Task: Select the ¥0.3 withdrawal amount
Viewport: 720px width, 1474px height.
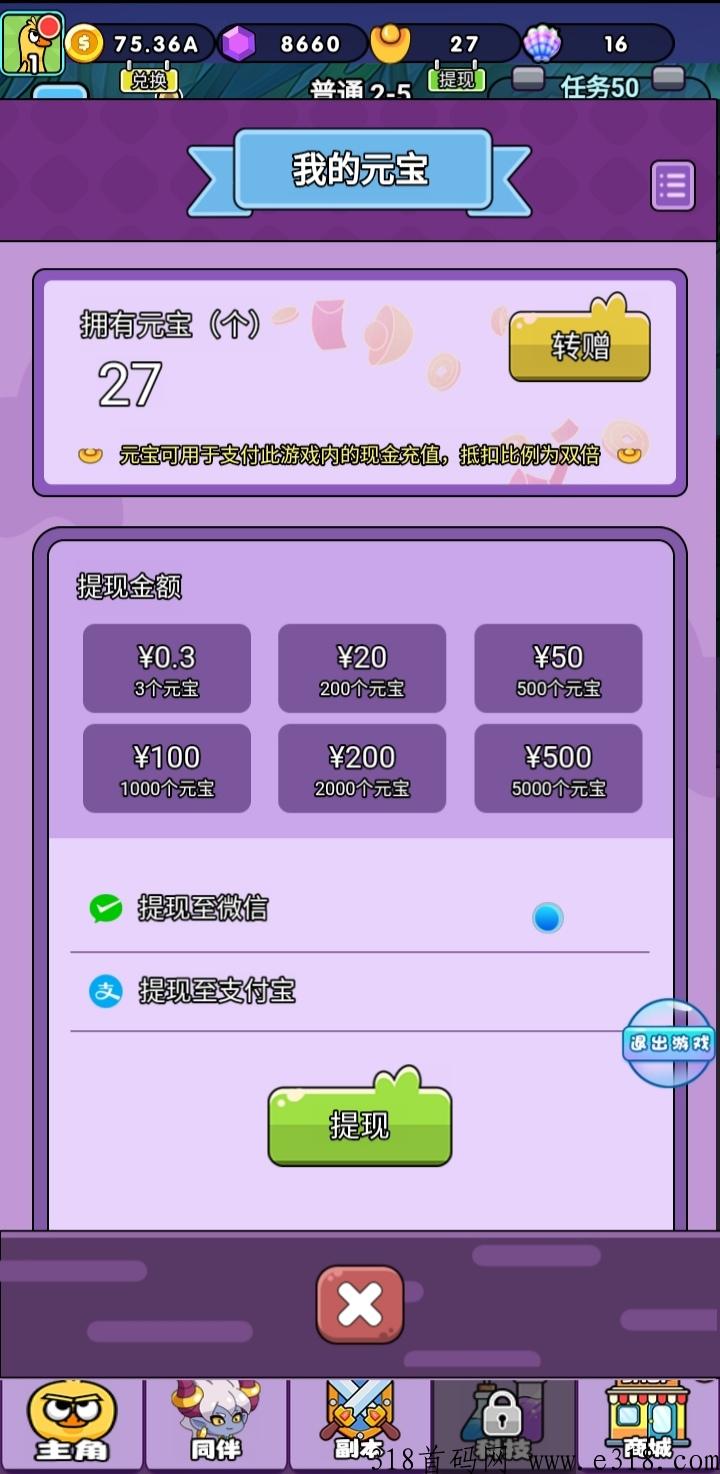Action: click(167, 668)
